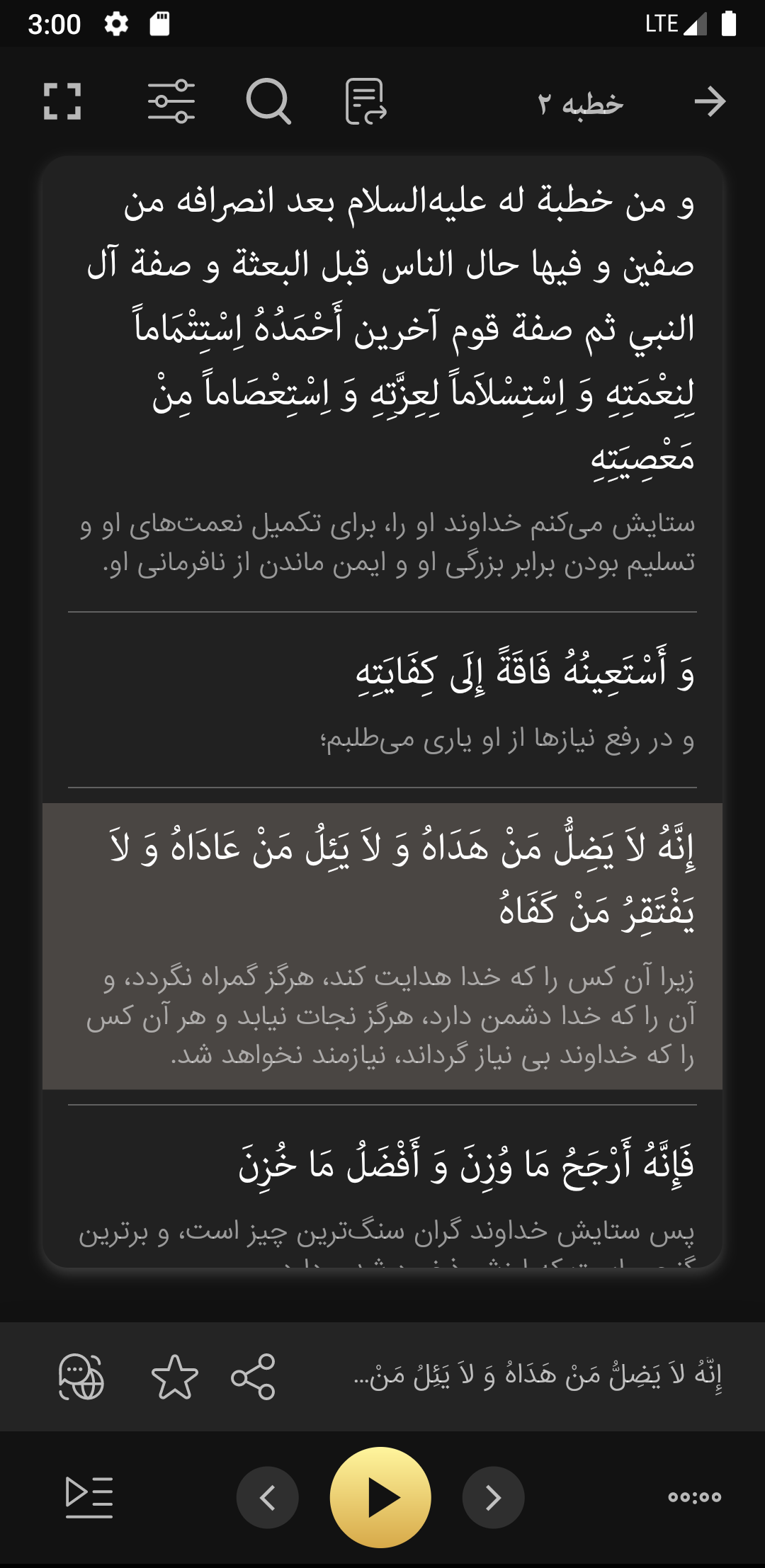Image resolution: width=765 pixels, height=1568 pixels.
Task: Share the selected verse
Action: tap(254, 1376)
